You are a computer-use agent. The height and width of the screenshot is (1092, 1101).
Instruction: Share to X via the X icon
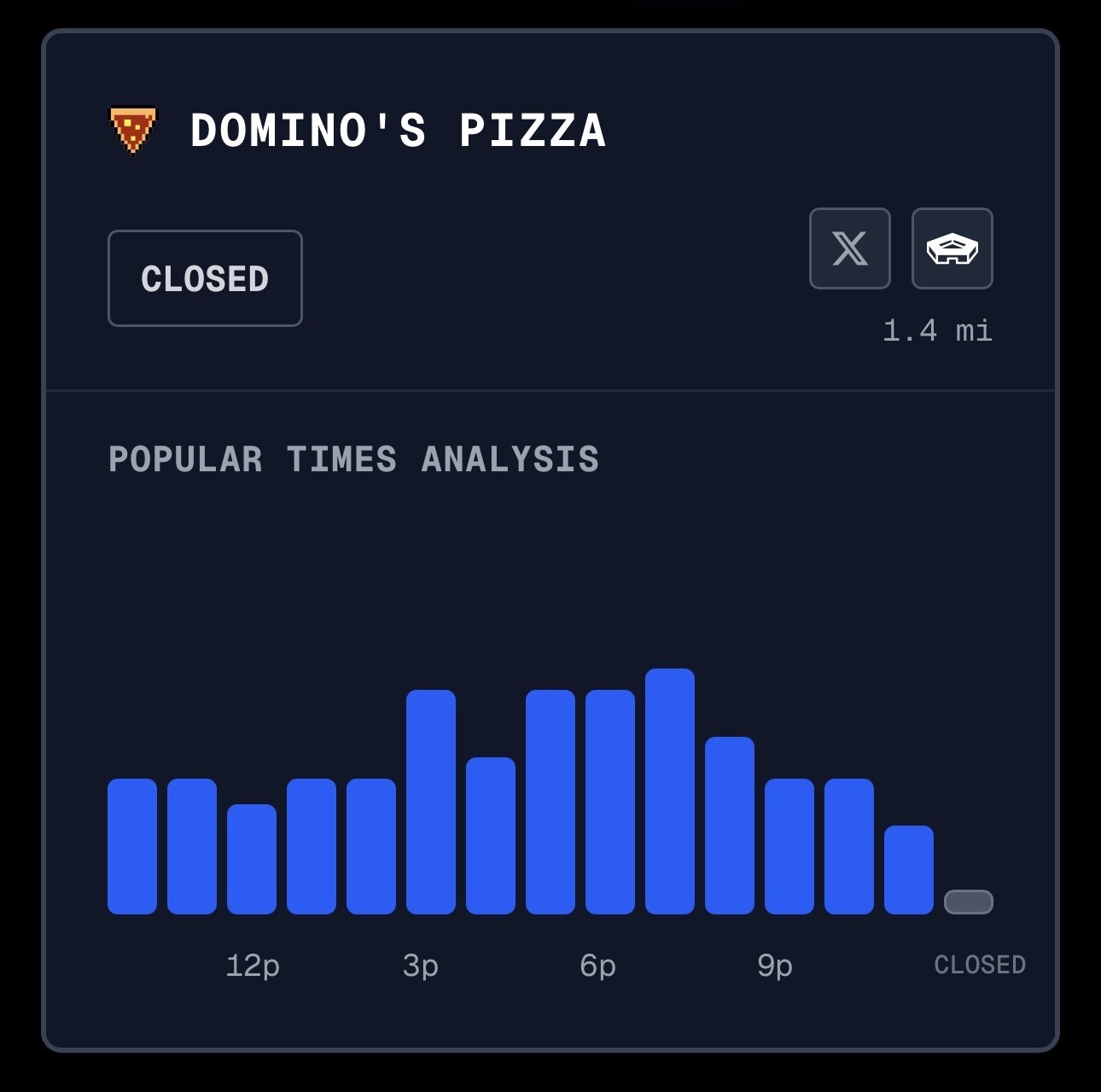click(x=849, y=248)
